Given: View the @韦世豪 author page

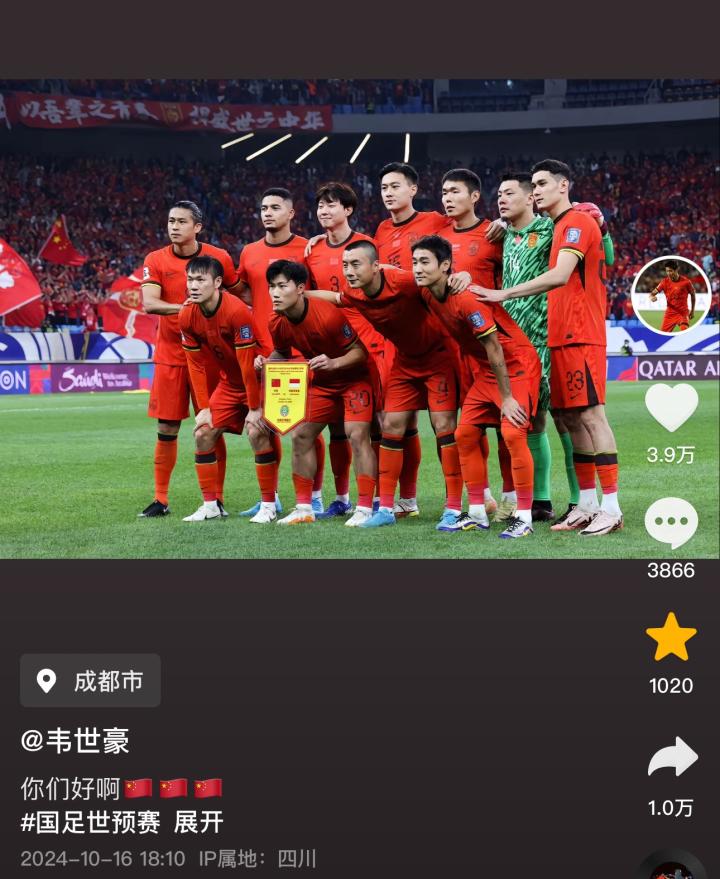Looking at the screenshot, I should [x=75, y=741].
